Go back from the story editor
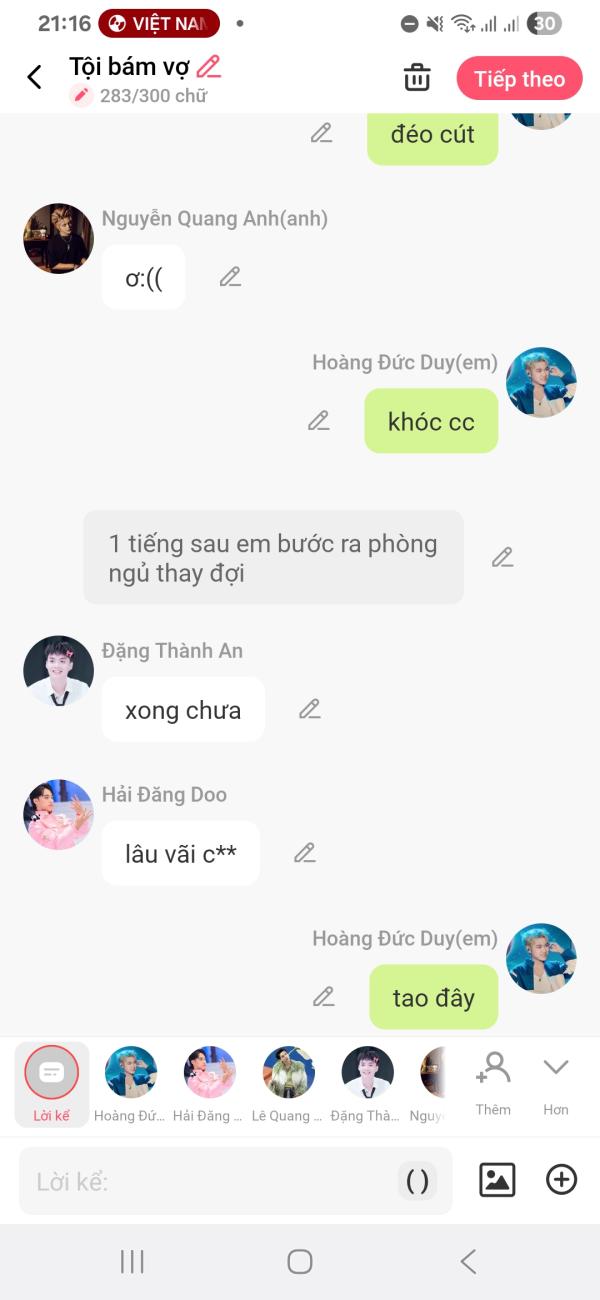This screenshot has height=1300, width=600. tap(34, 77)
